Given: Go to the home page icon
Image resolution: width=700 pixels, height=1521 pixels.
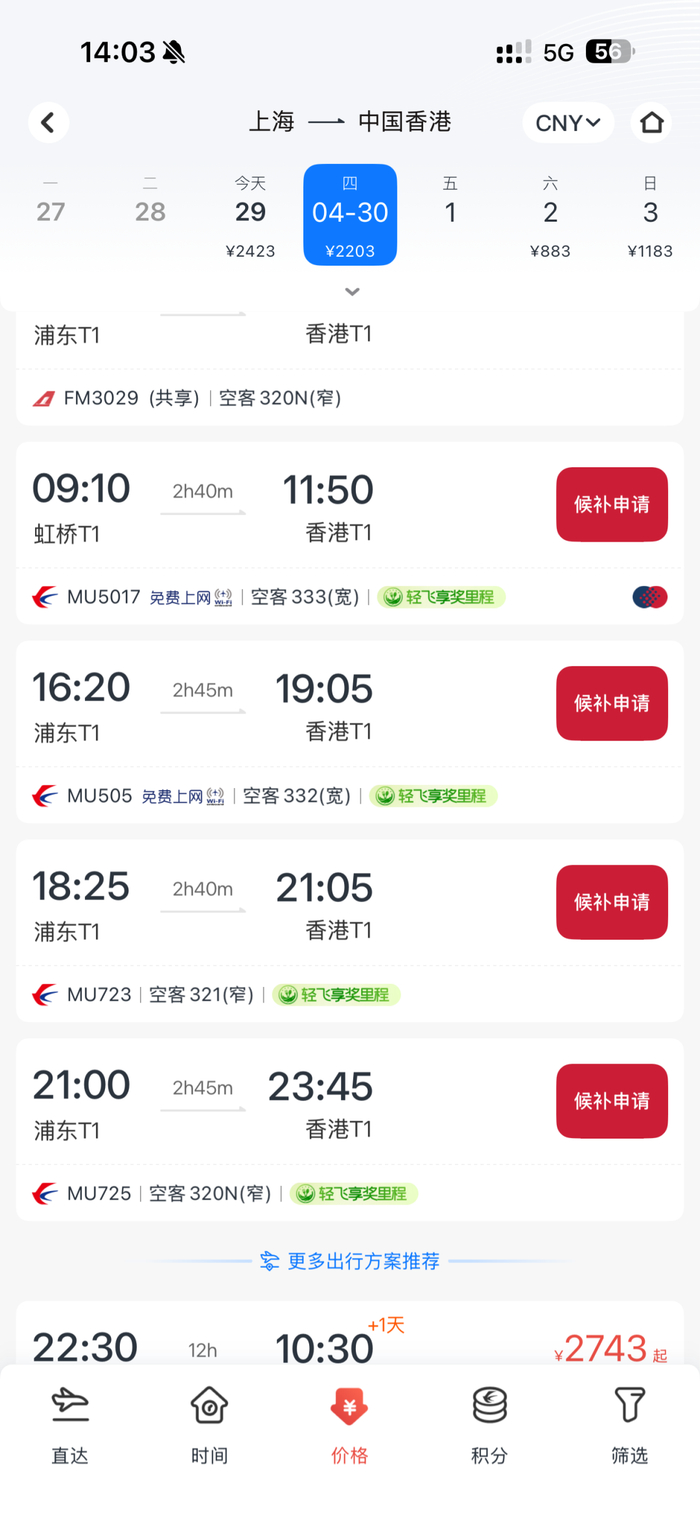Looking at the screenshot, I should tap(651, 123).
